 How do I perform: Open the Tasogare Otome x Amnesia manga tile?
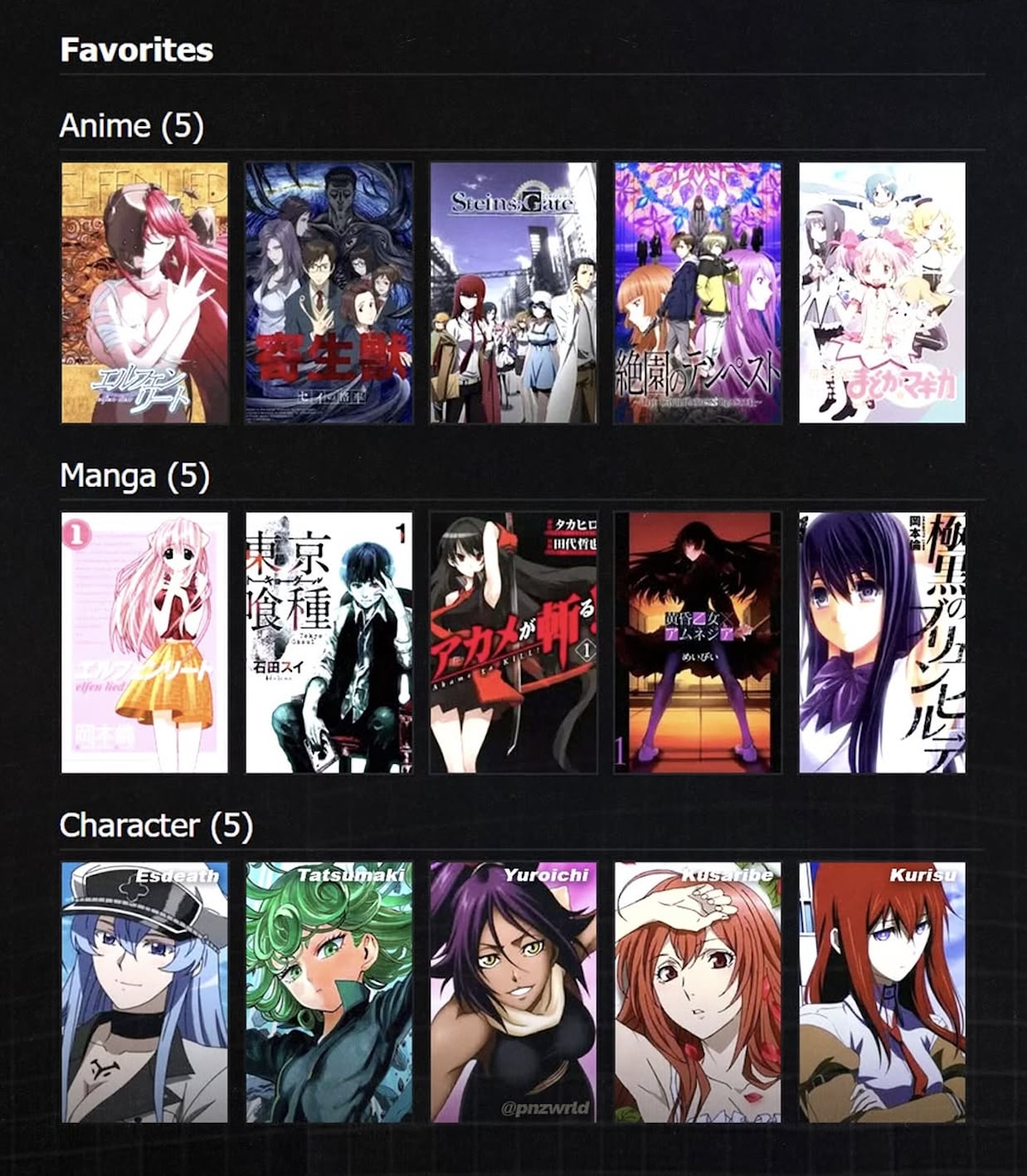click(697, 643)
